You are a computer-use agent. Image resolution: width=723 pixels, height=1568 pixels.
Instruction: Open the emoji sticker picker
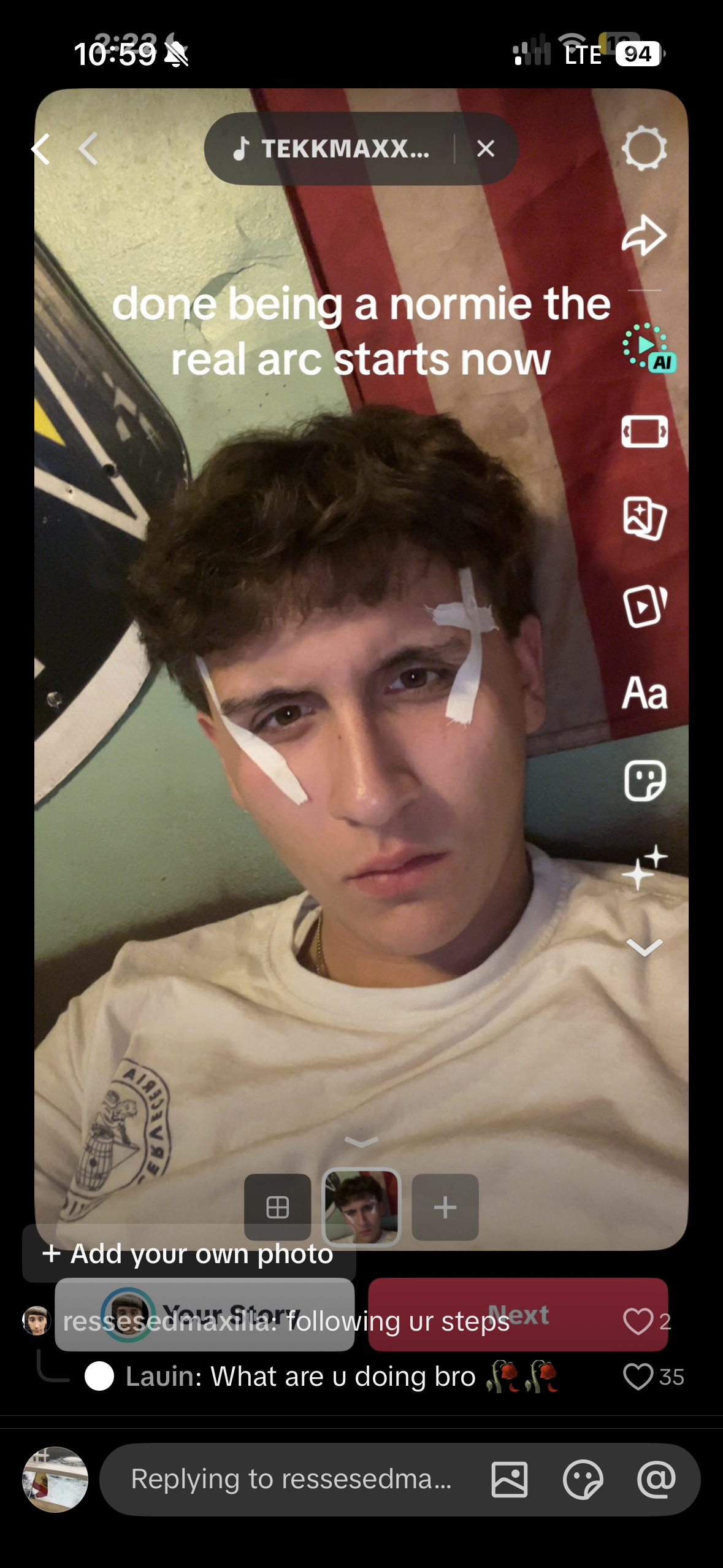(583, 1479)
